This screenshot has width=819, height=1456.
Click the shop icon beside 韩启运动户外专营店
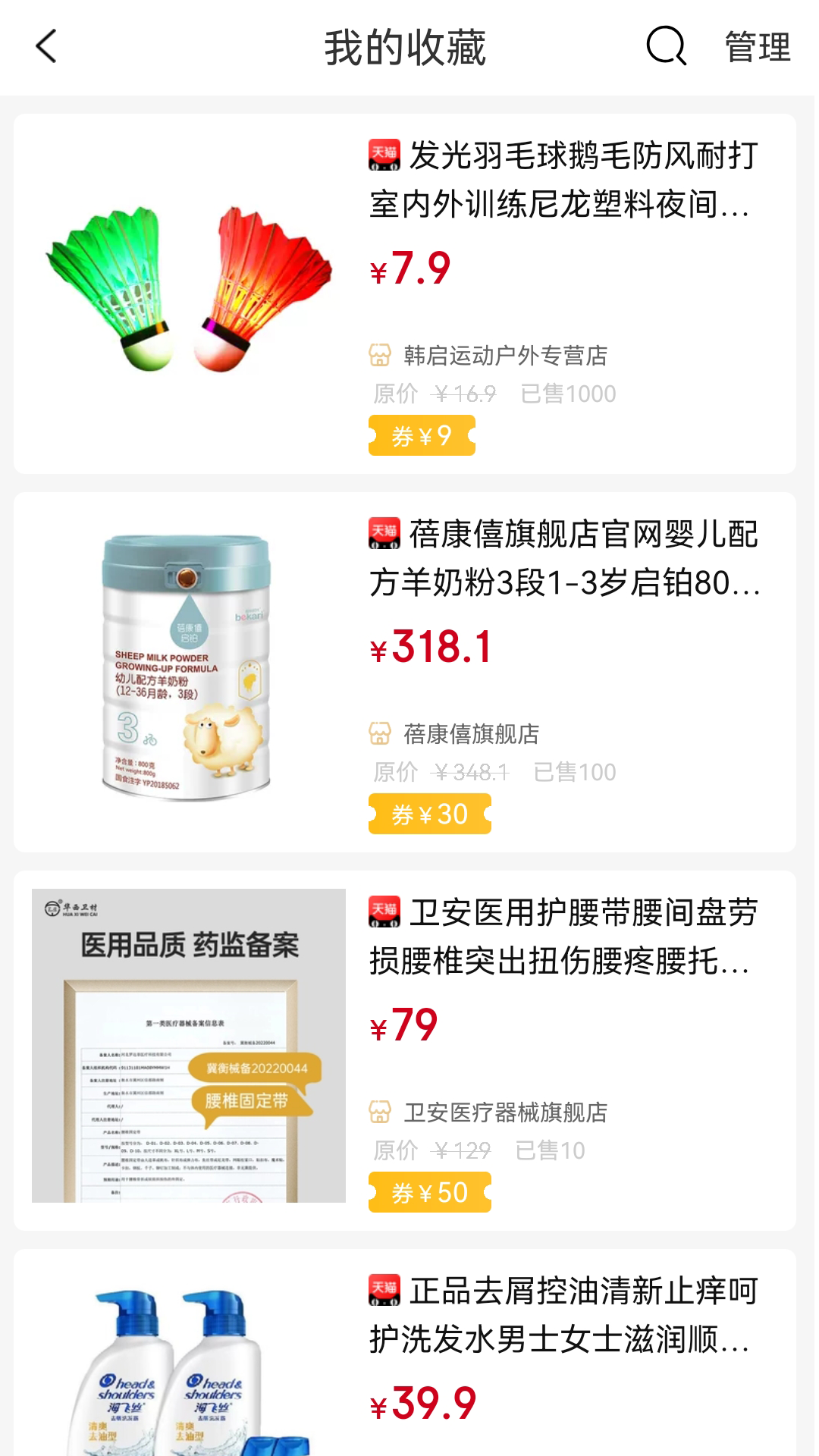coord(378,354)
